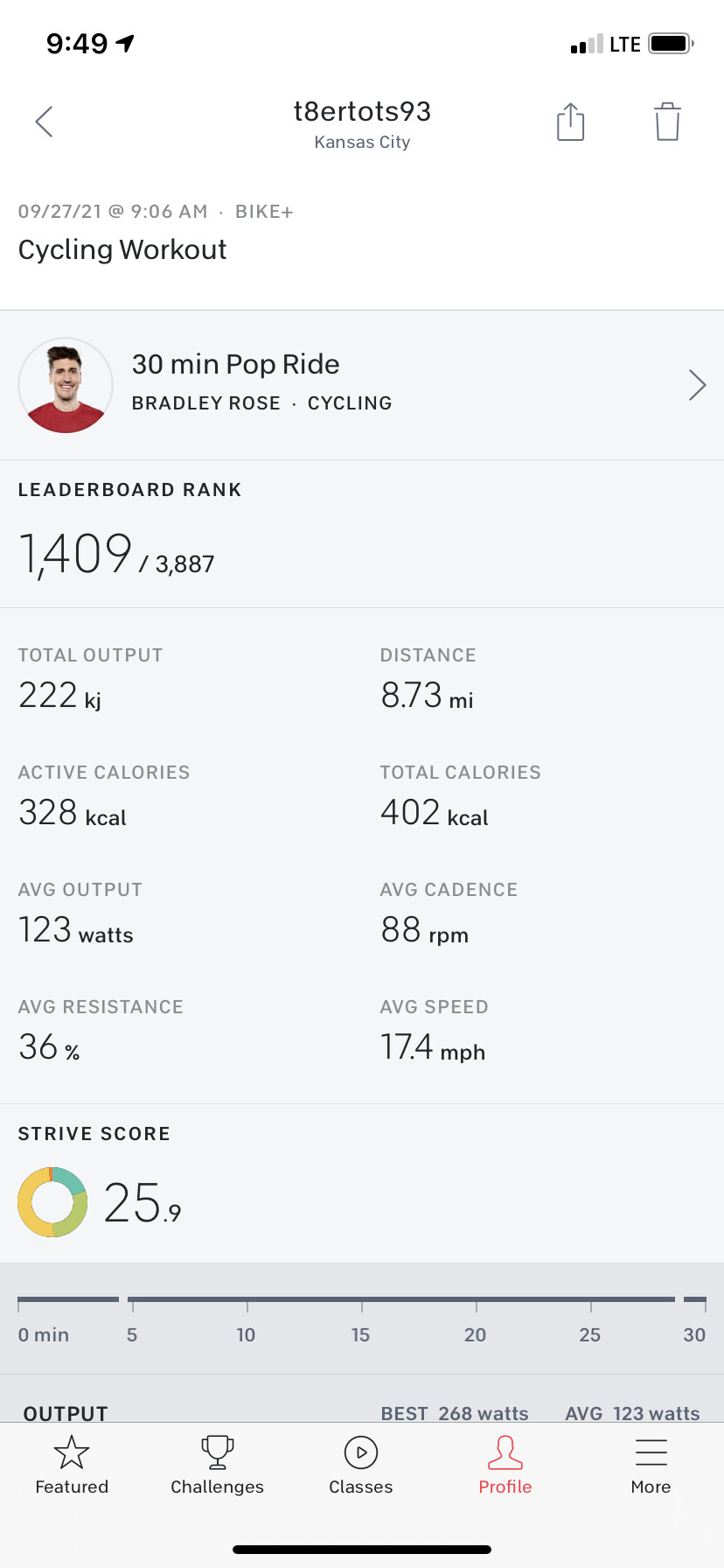Go to the Classes tab
Image resolution: width=724 pixels, height=1568 pixels.
pos(361,1465)
